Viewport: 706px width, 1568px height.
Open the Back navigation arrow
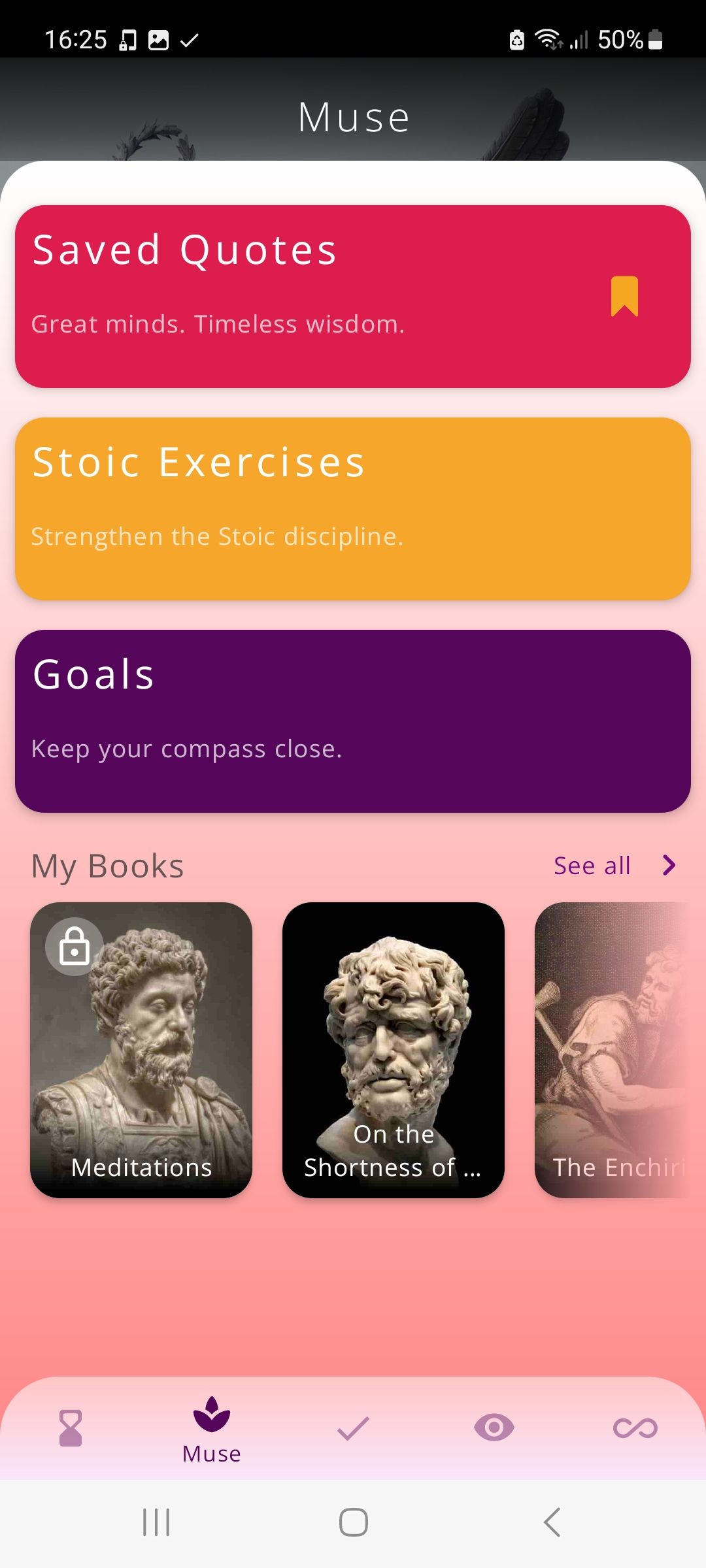(550, 1520)
